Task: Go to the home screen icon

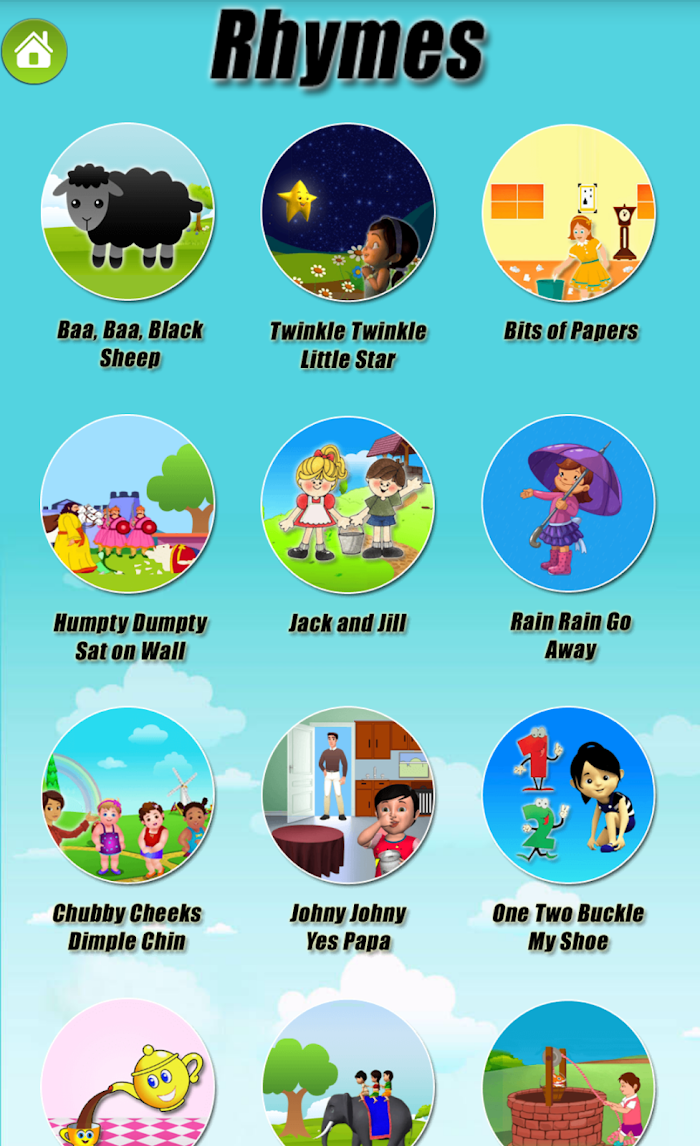Action: point(34,51)
